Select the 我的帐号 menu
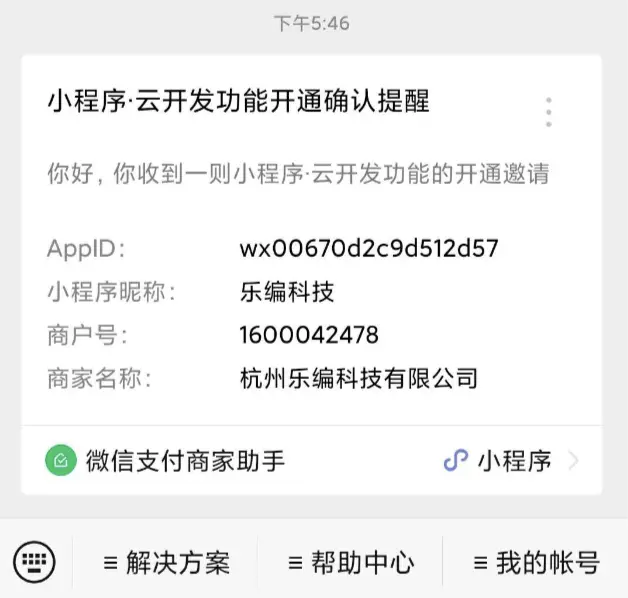The height and width of the screenshot is (598, 628). click(535, 562)
